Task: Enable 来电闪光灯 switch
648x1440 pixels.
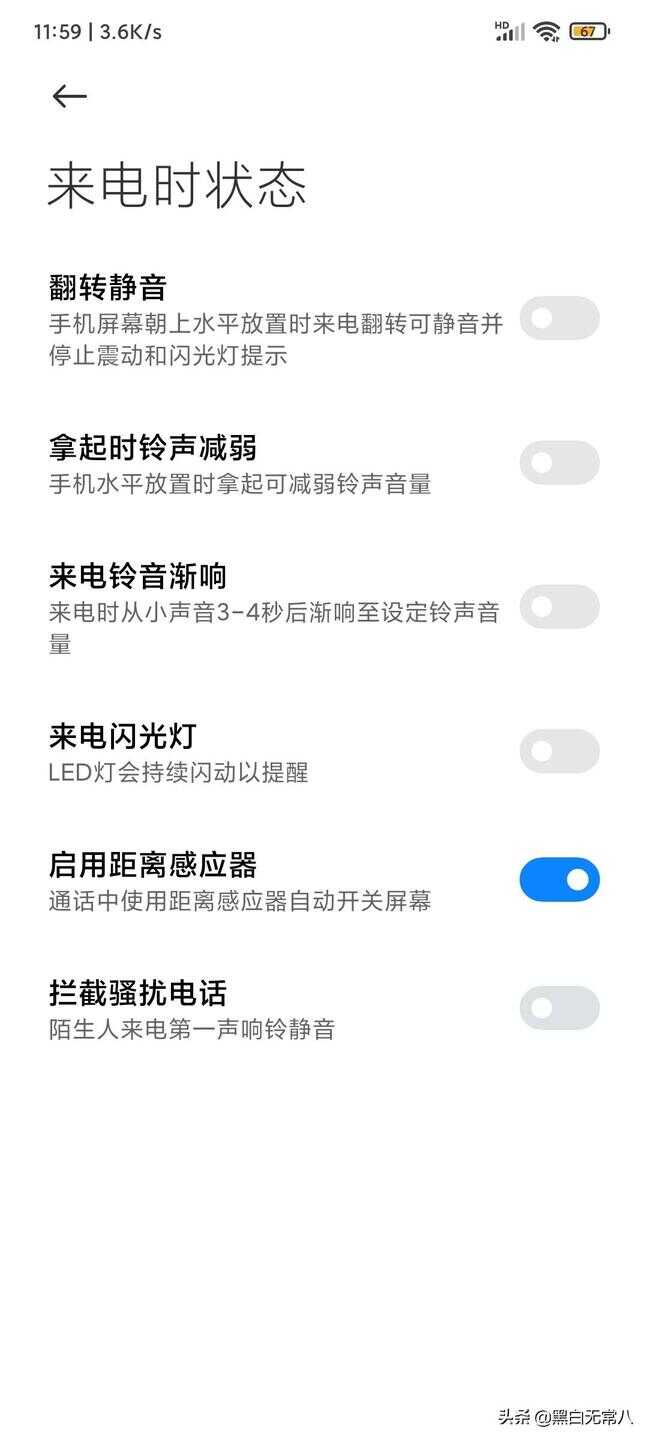Action: 559,751
